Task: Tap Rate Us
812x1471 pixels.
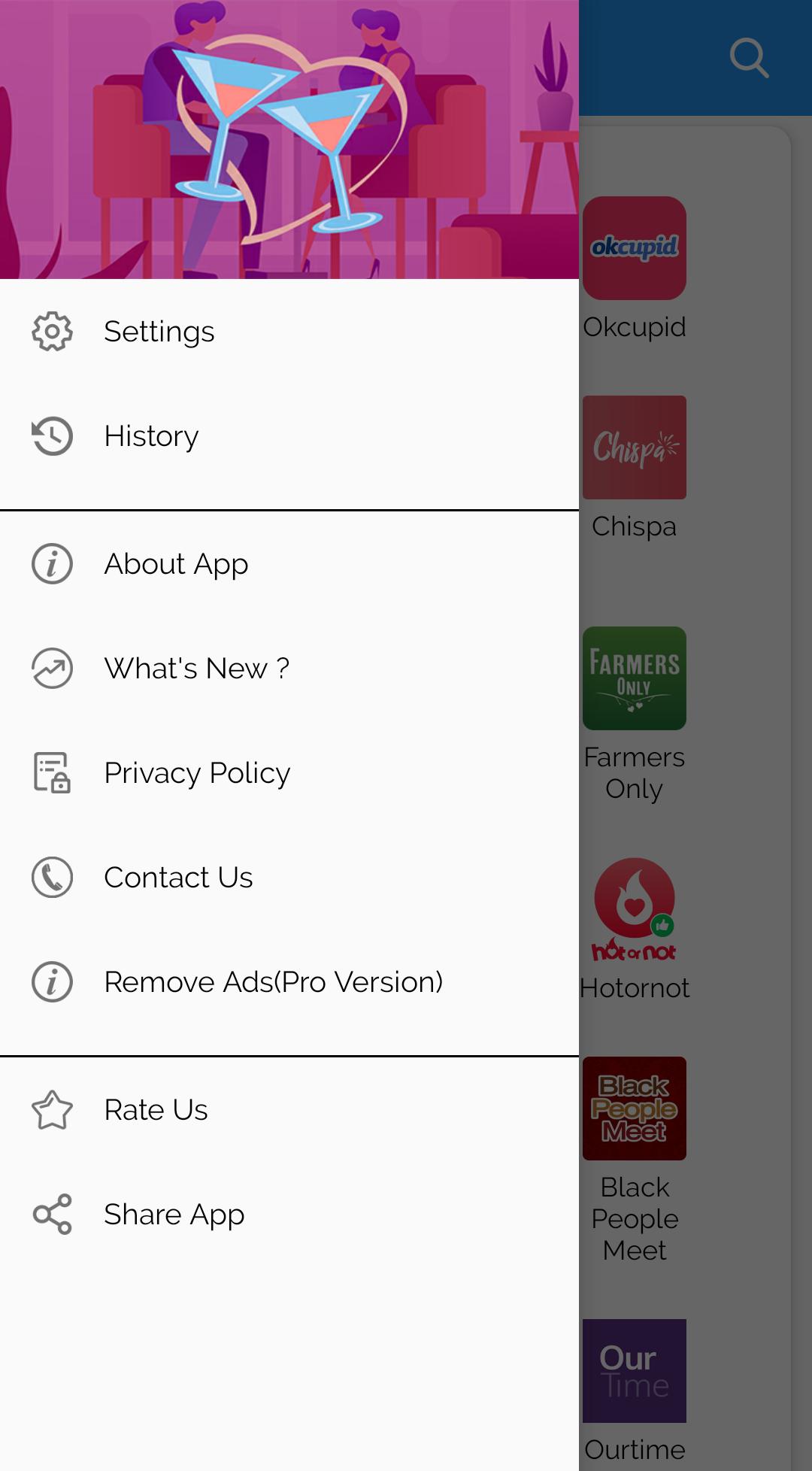Action: [156, 1110]
